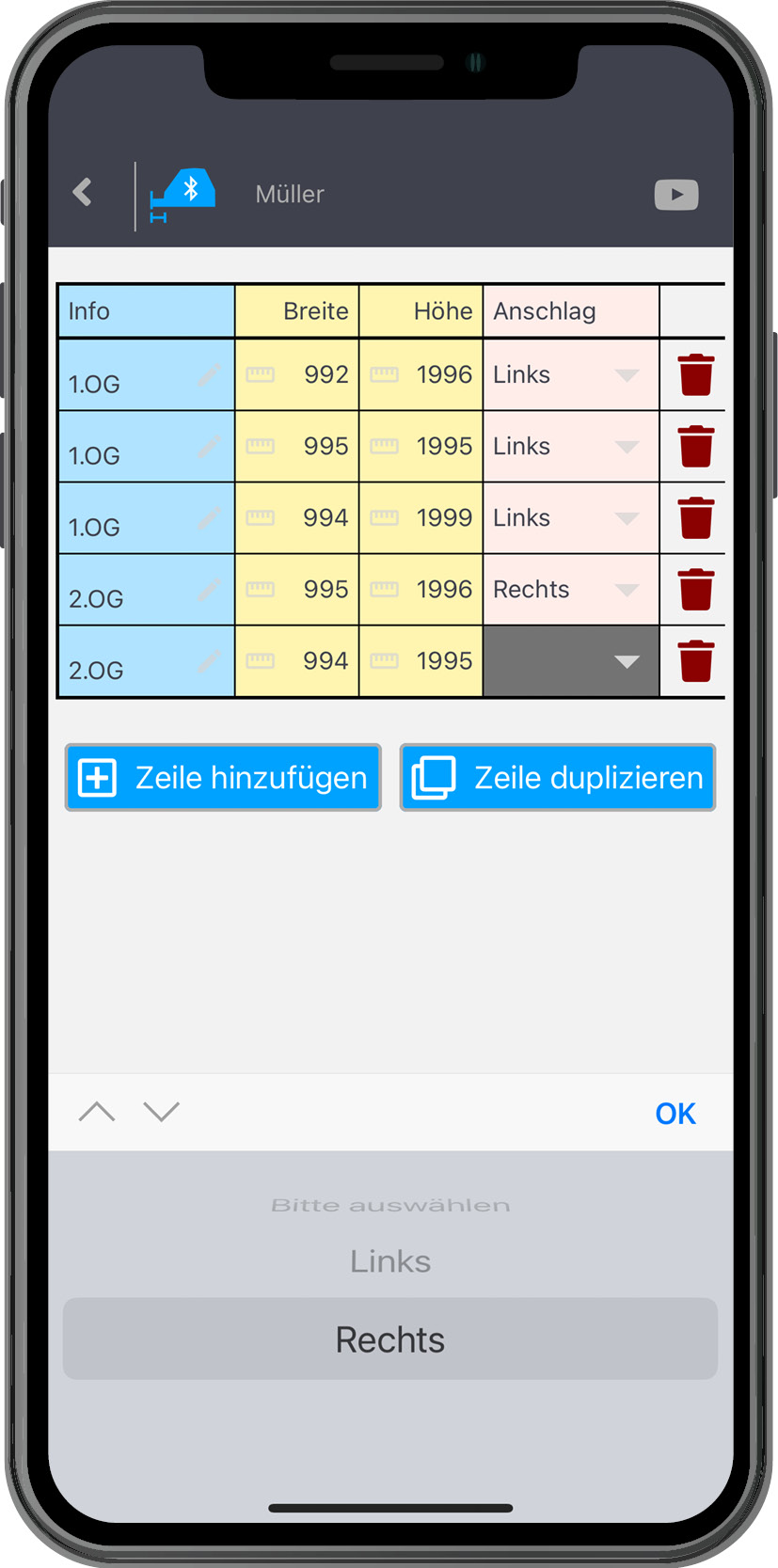Open Anschlag dropdown showing Rechts
Viewport: 778px width, 1568px height.
571,590
